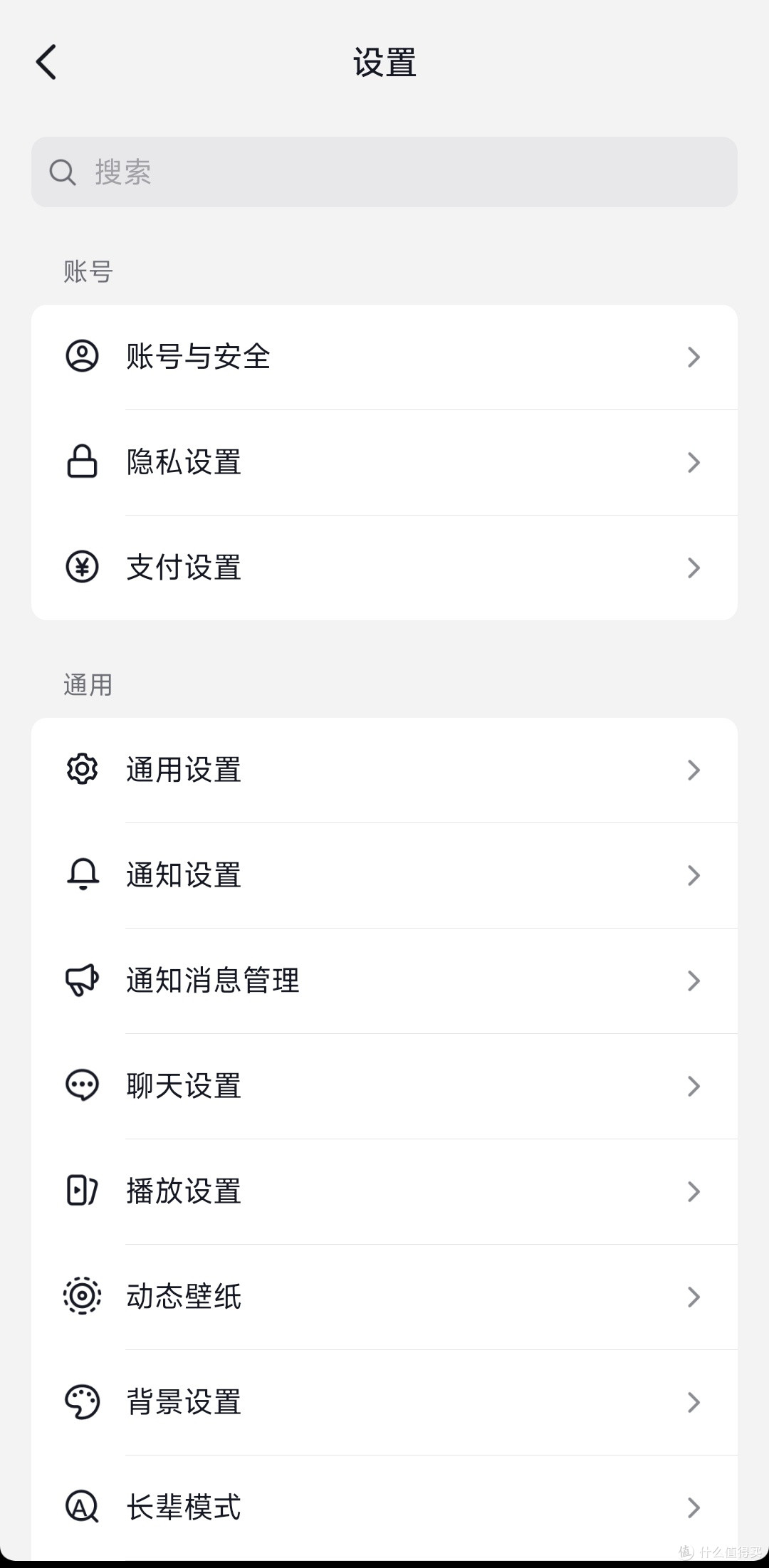Go back from the 设置 page
This screenshot has width=769, height=1568.
click(x=46, y=62)
